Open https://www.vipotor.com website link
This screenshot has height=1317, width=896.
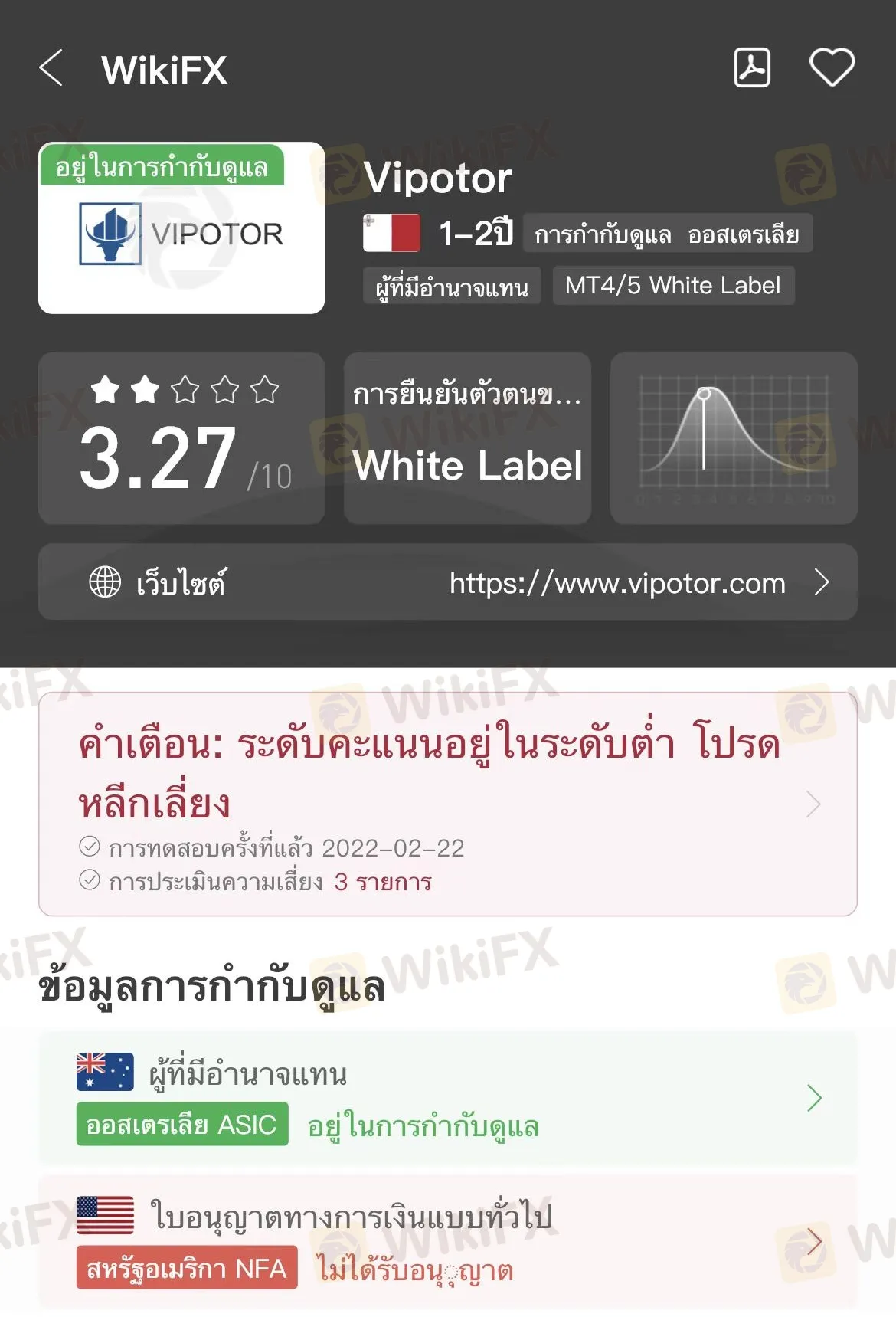tap(615, 583)
